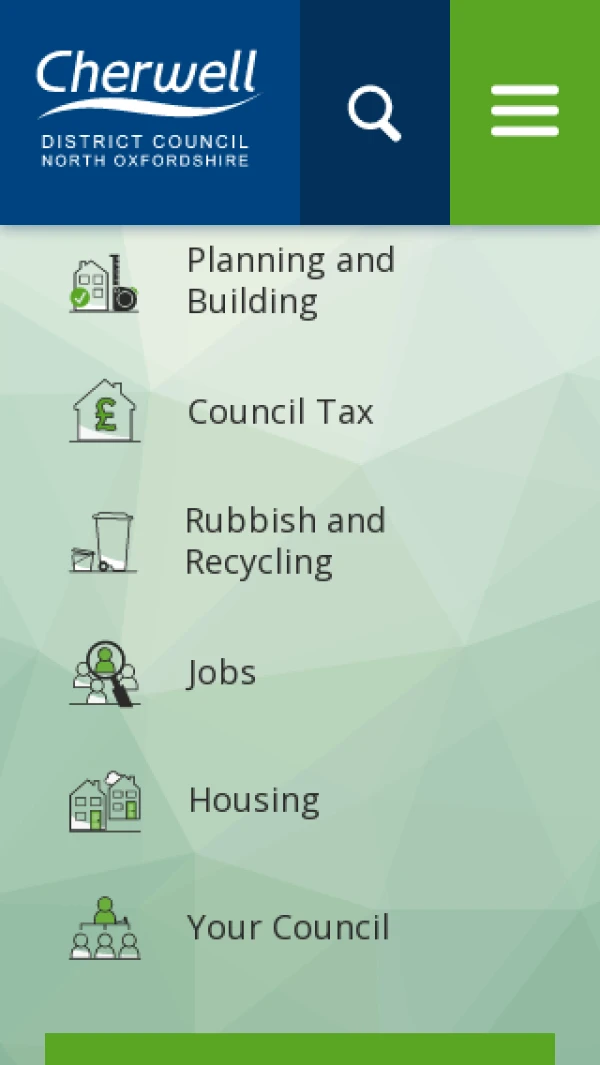The height and width of the screenshot is (1065, 600).
Task: Open Rubbish and Recycling
Action: (x=285, y=541)
